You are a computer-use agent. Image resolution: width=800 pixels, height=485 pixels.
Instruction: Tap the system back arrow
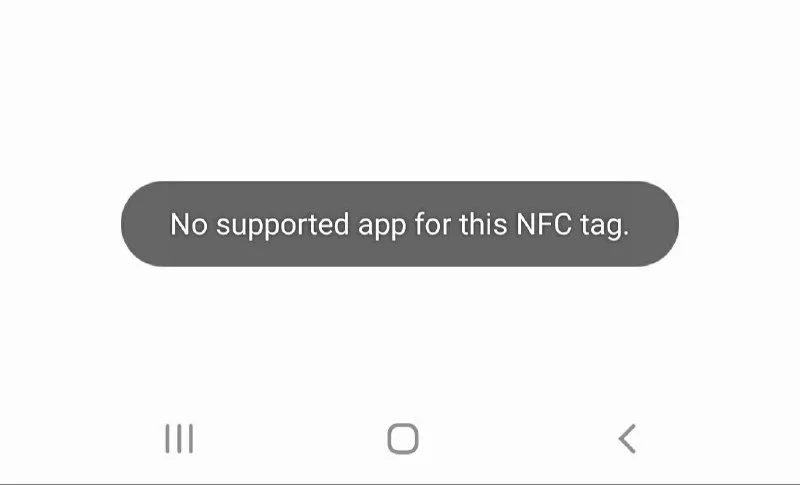(x=627, y=438)
